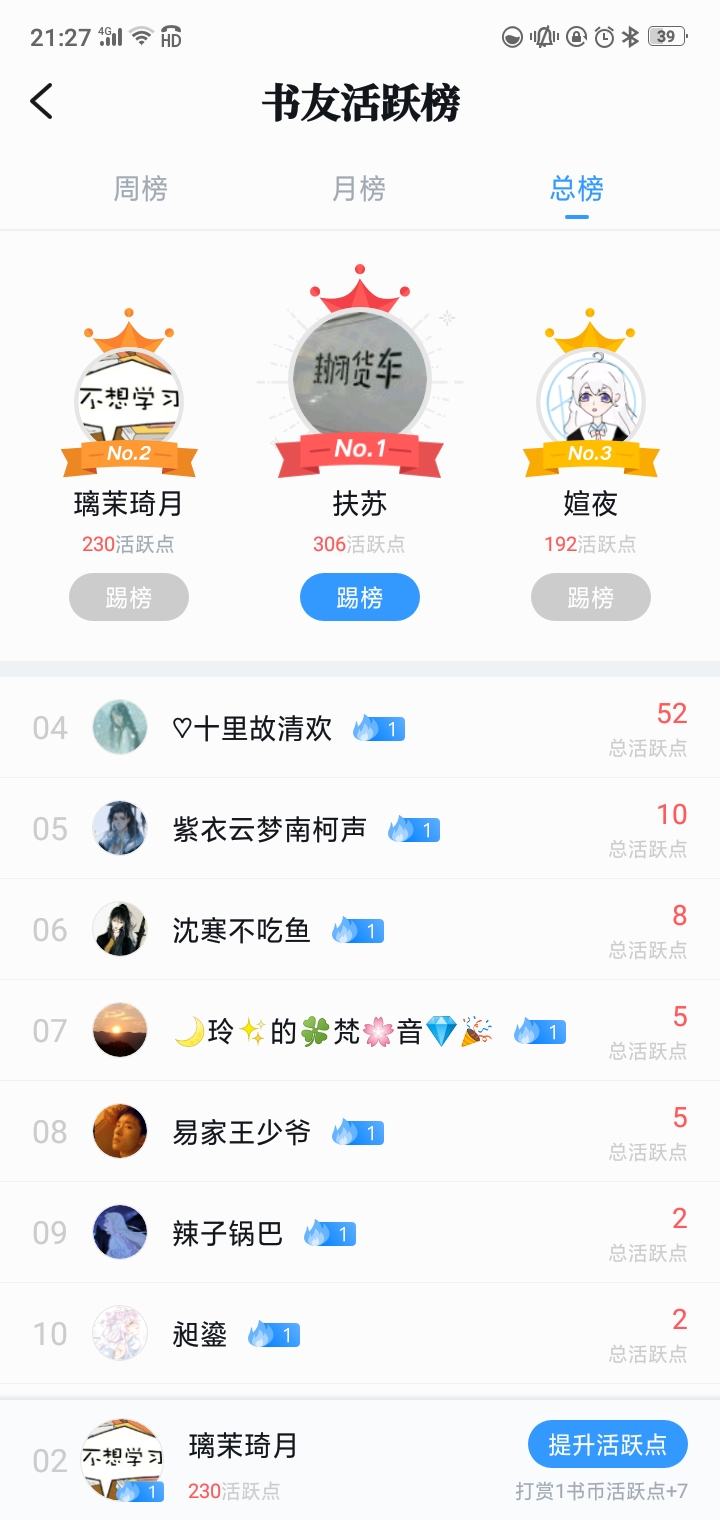Open rank 04 user ♡十里故清欢

coord(252,728)
